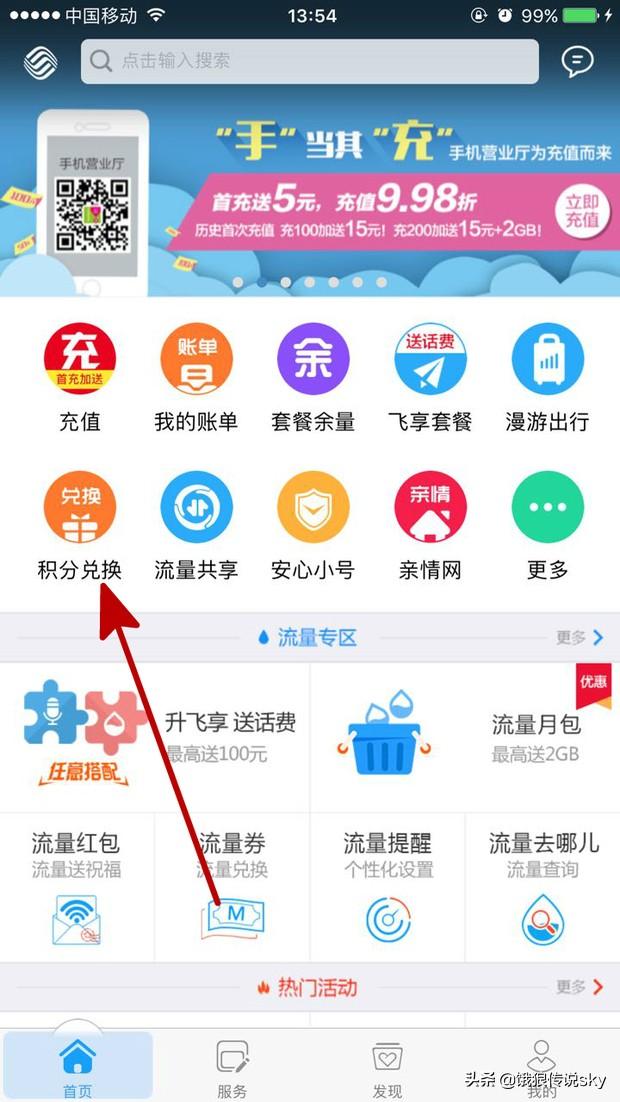Open 亲情网 family network

[x=429, y=527]
